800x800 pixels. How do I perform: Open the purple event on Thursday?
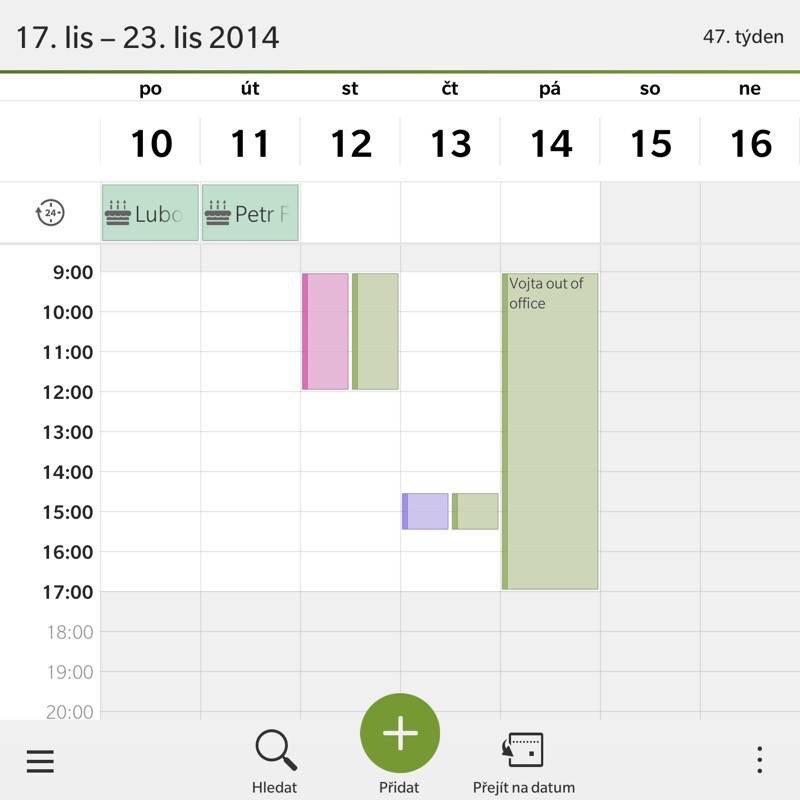click(x=426, y=511)
